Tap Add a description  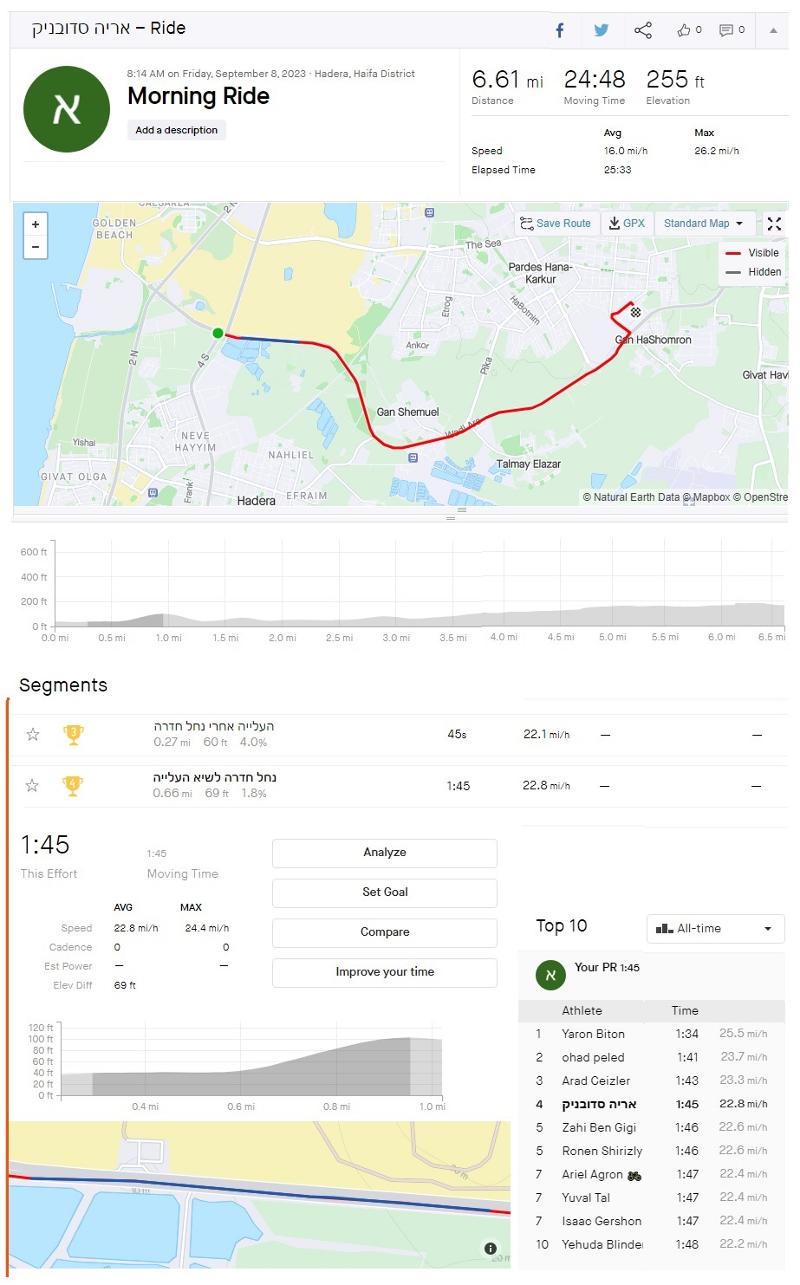pyautogui.click(x=177, y=130)
